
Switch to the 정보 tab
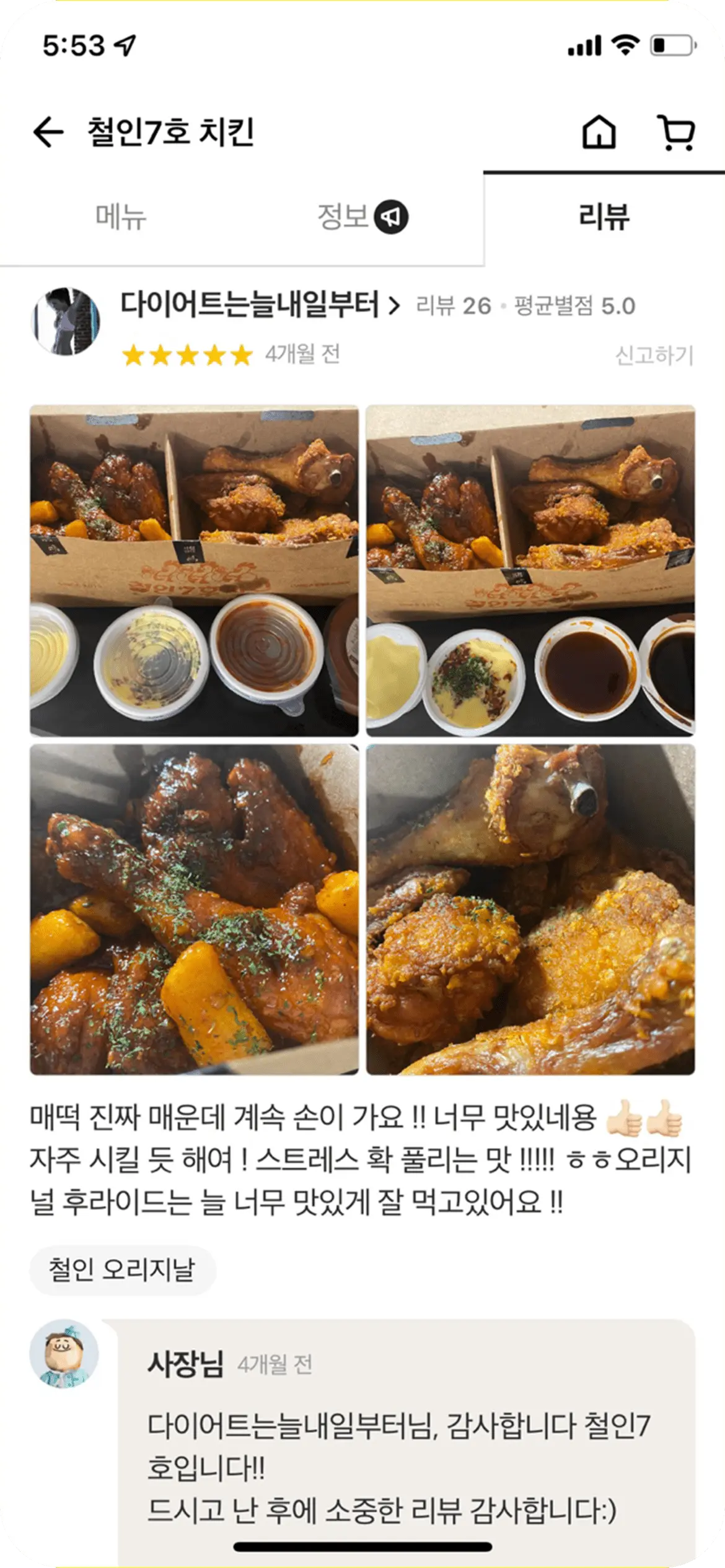click(361, 217)
